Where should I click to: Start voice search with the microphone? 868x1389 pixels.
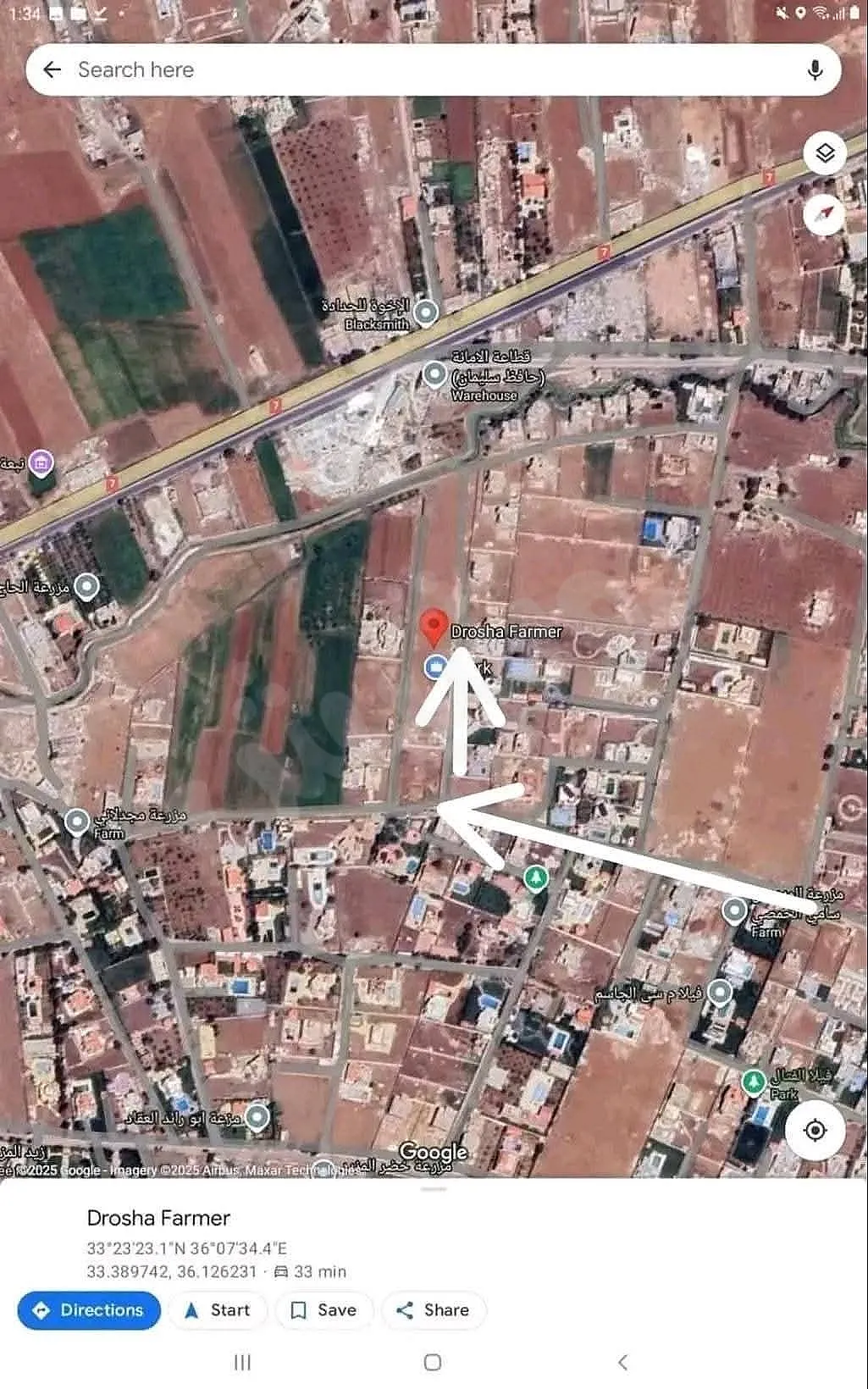pos(815,69)
